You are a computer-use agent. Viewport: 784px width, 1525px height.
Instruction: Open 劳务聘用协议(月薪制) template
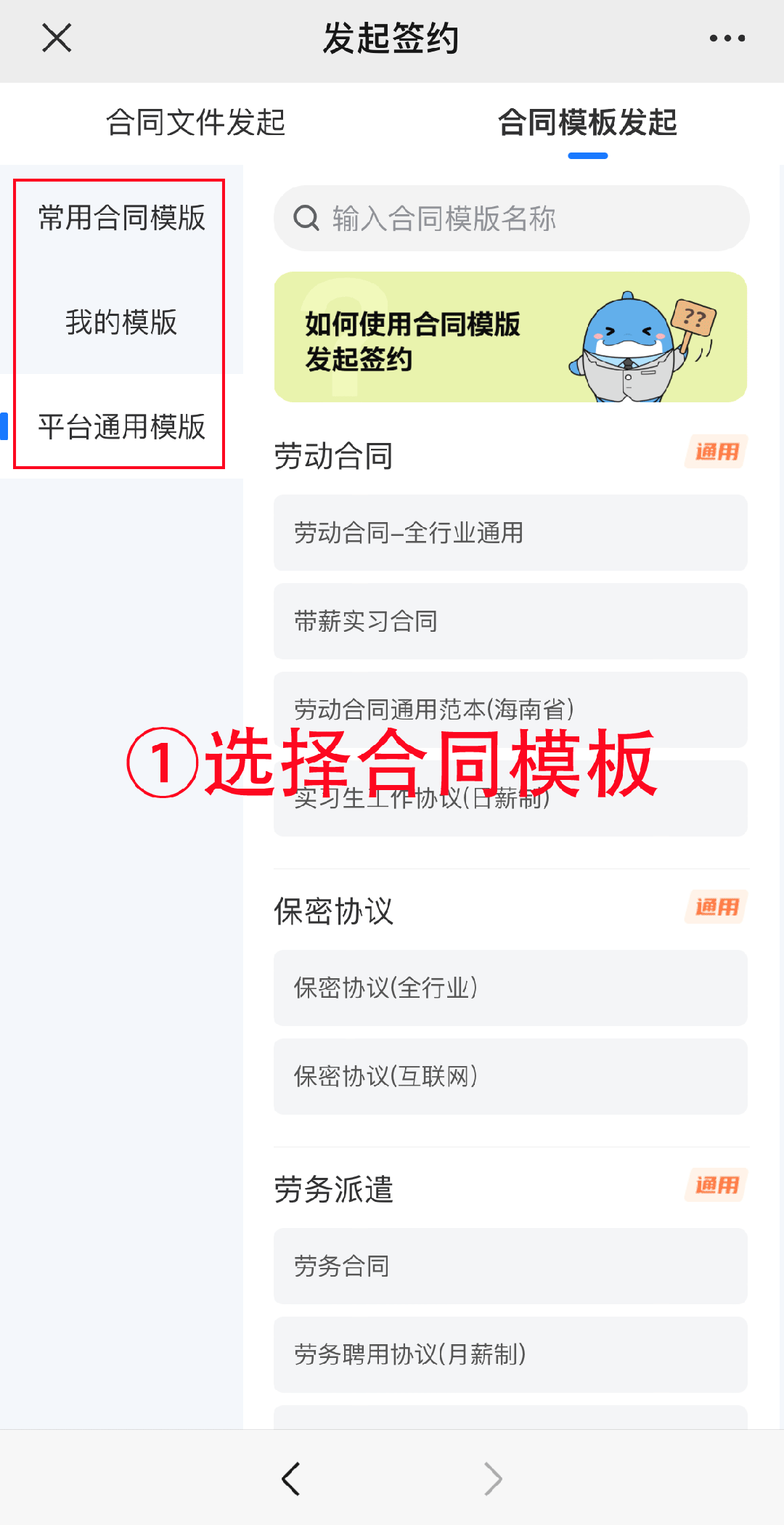click(510, 1354)
